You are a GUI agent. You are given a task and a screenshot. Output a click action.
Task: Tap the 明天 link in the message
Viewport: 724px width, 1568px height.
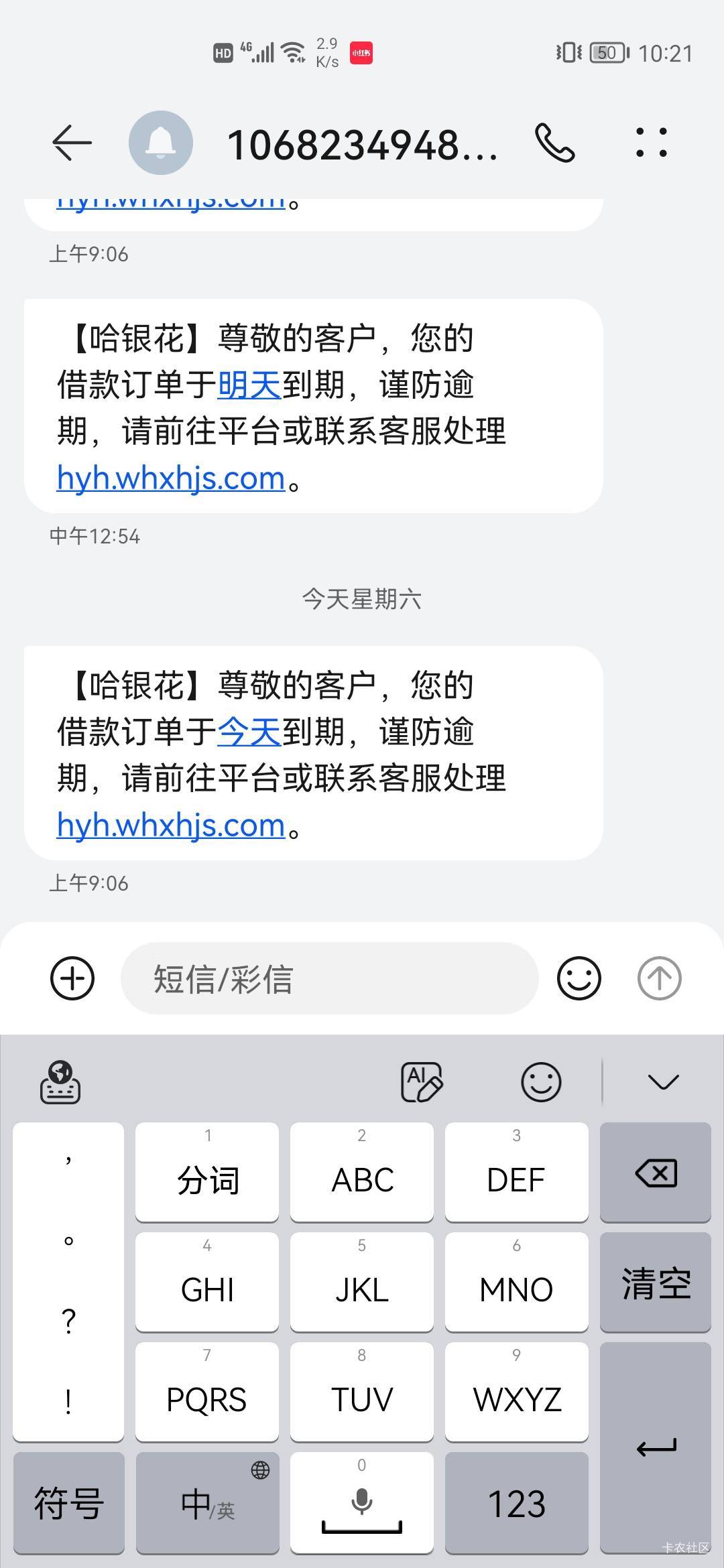(x=249, y=385)
